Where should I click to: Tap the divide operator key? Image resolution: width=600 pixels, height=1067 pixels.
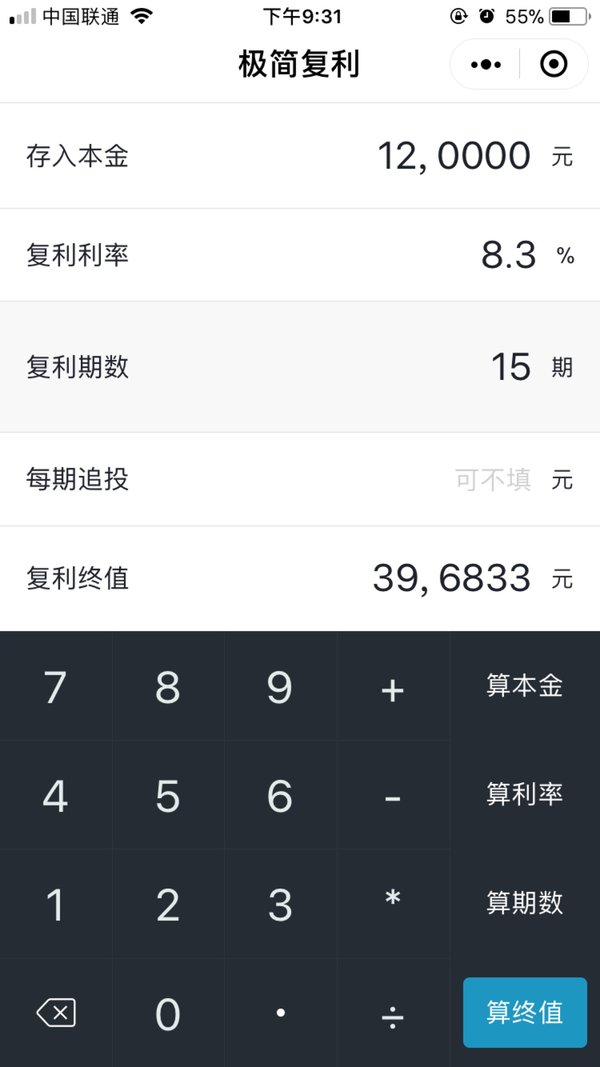[x=393, y=1013]
